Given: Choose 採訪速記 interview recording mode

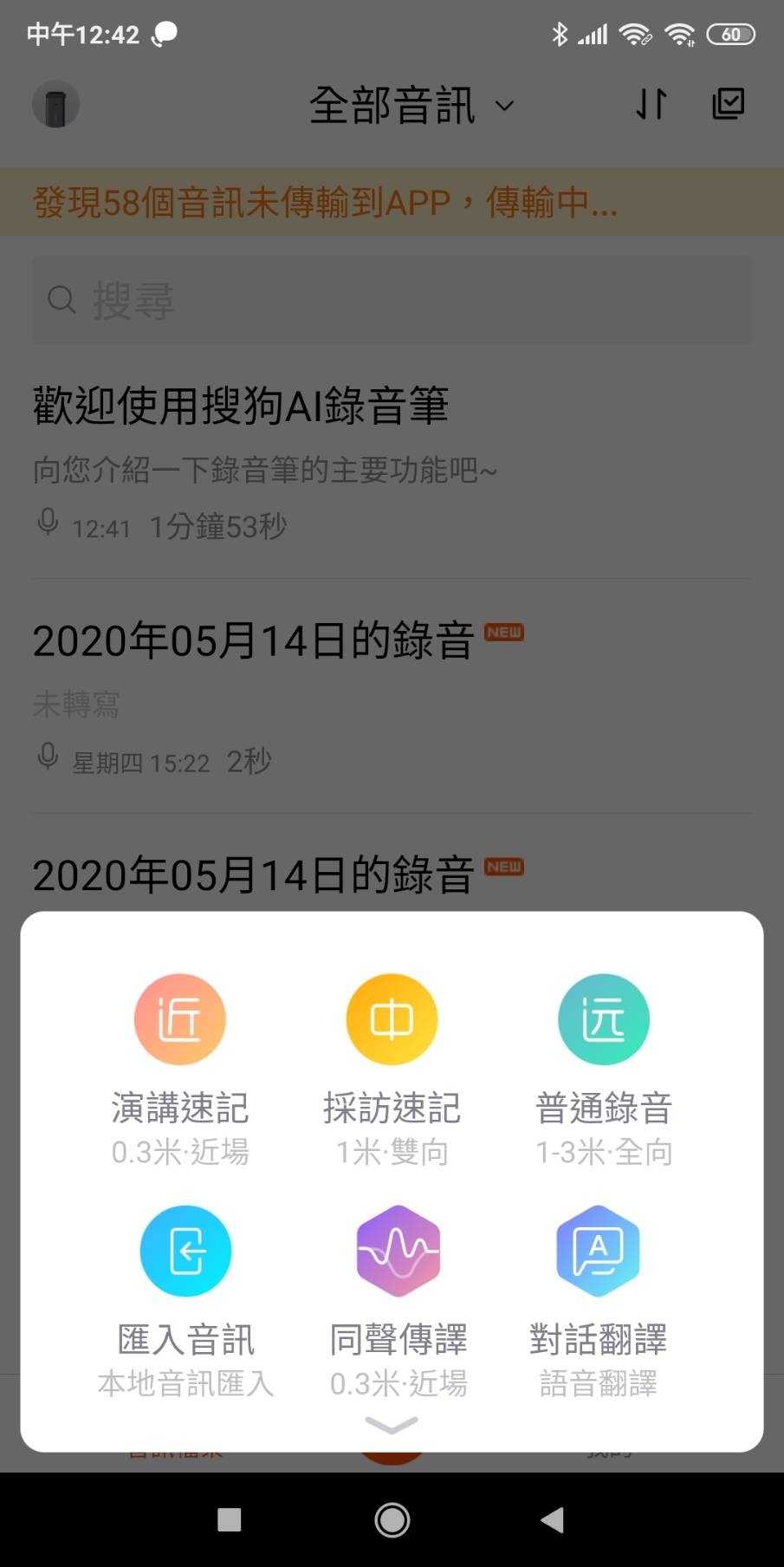Looking at the screenshot, I should [392, 1020].
